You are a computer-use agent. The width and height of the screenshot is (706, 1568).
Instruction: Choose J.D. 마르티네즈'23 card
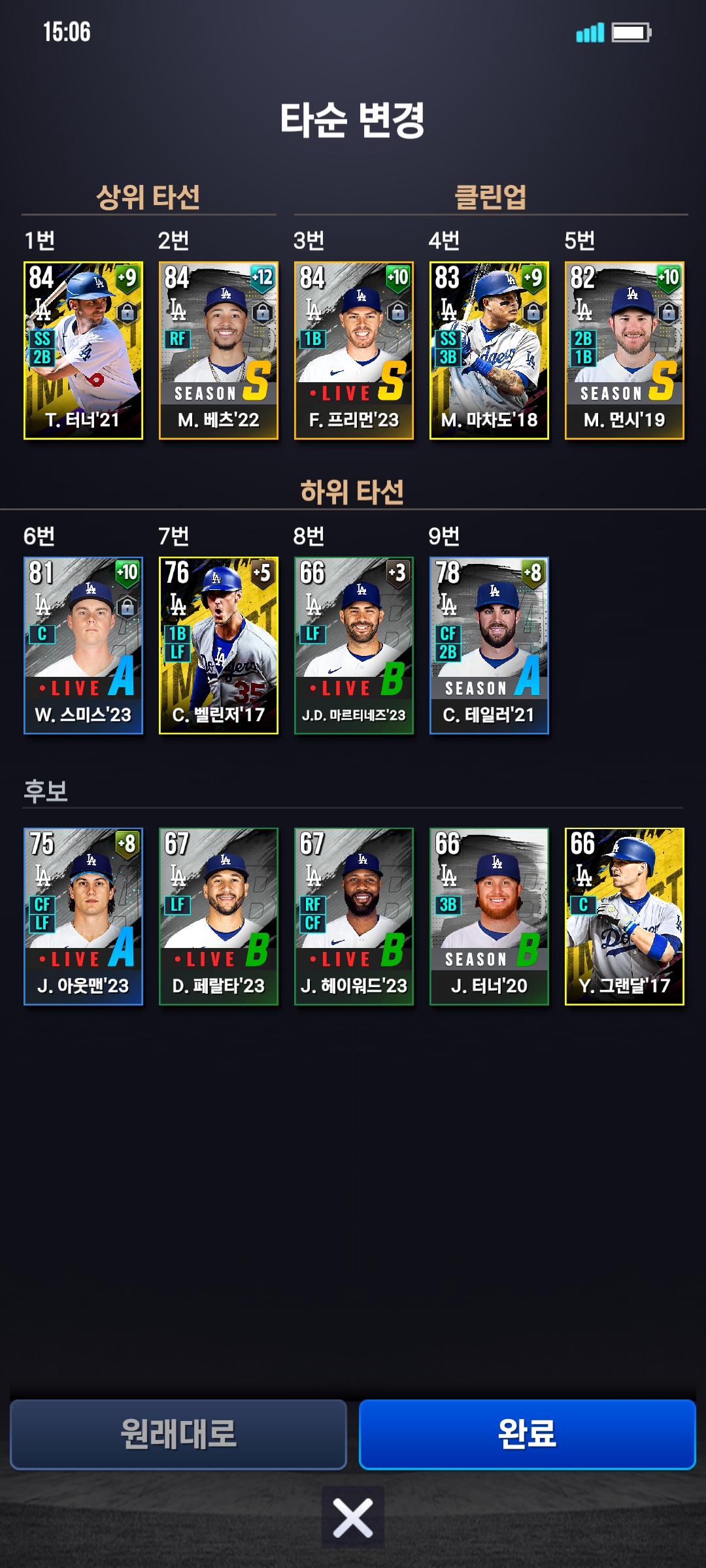[354, 645]
